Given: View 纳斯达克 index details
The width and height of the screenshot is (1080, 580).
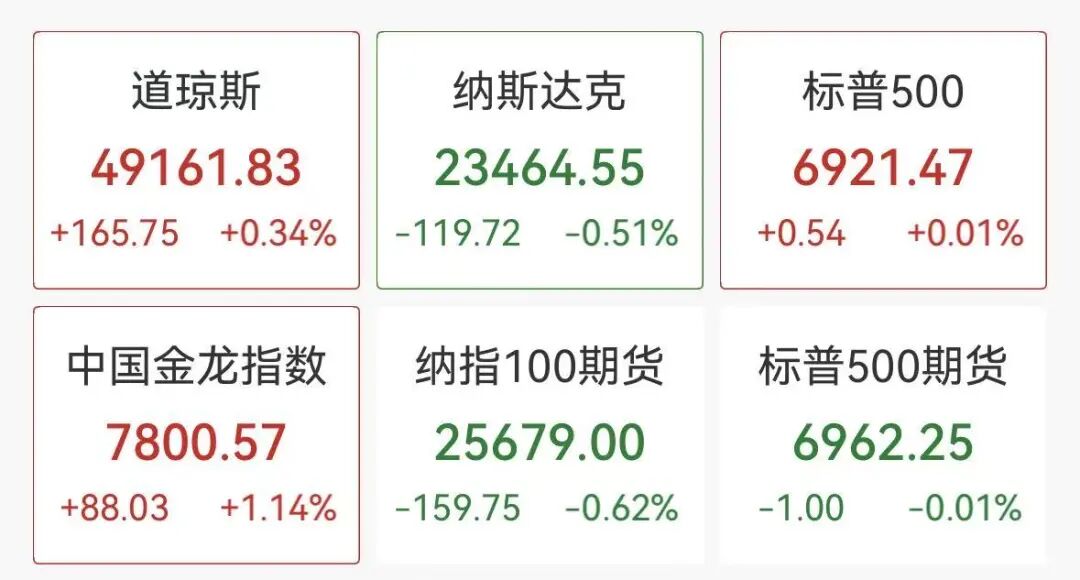Looking at the screenshot, I should tap(539, 160).
